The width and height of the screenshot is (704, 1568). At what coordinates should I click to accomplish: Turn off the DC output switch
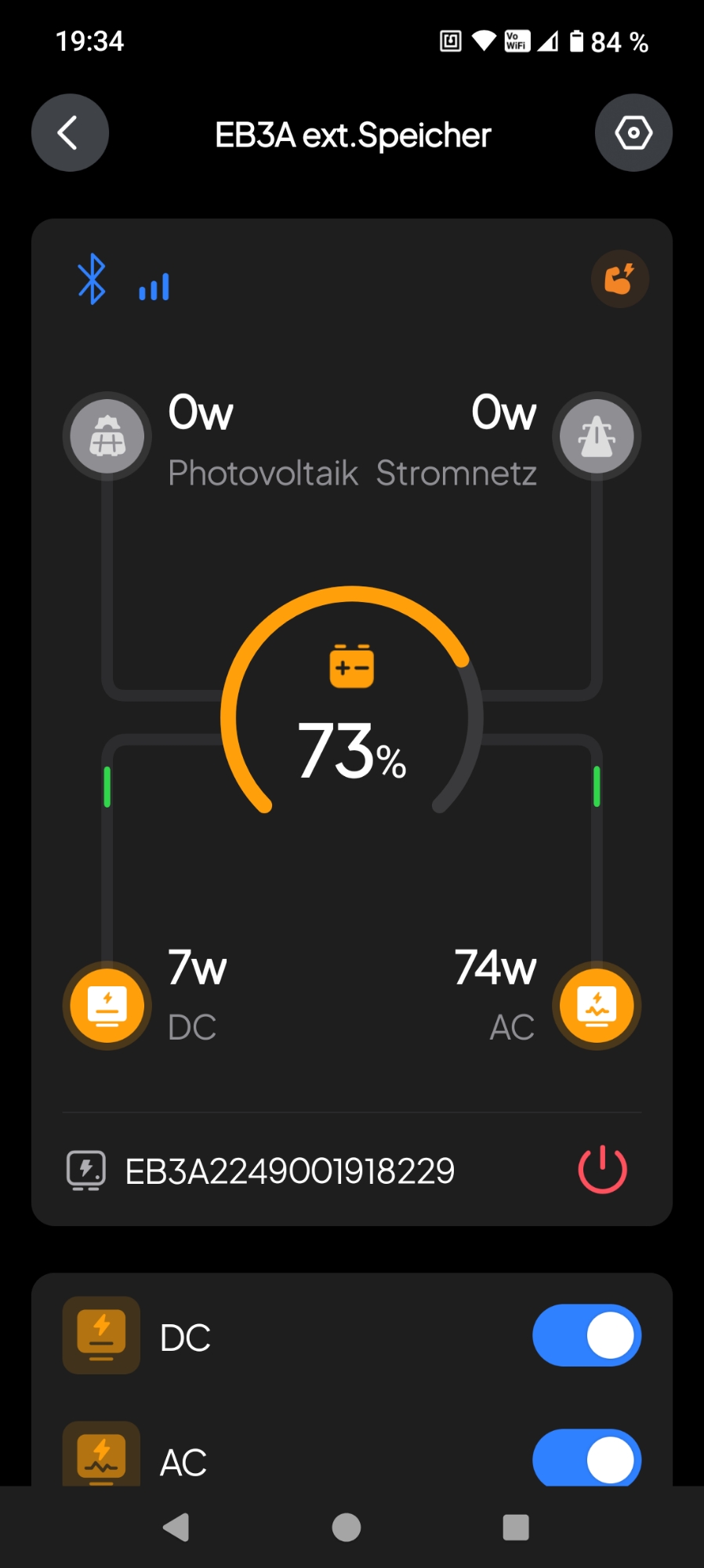click(x=586, y=1335)
